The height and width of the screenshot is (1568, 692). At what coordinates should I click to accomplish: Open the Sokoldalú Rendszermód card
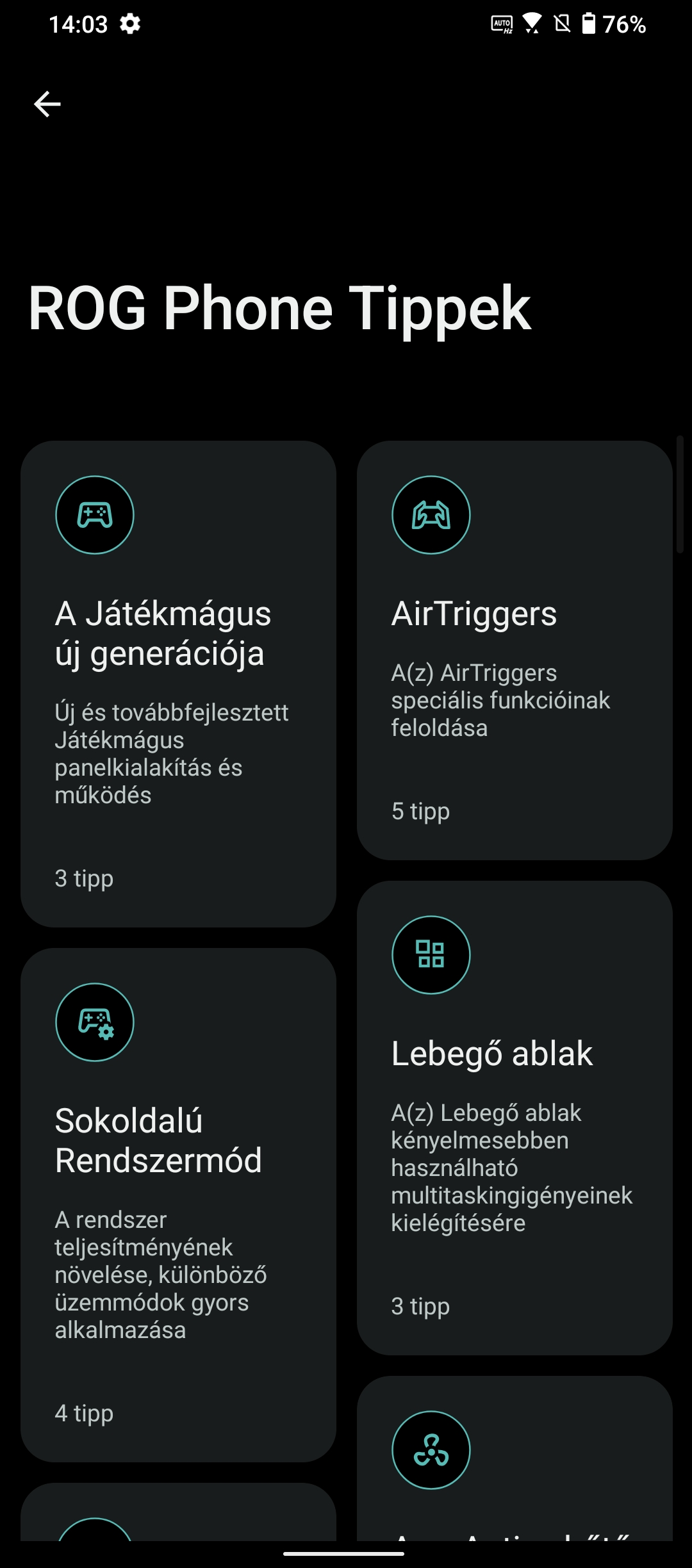point(178,1205)
